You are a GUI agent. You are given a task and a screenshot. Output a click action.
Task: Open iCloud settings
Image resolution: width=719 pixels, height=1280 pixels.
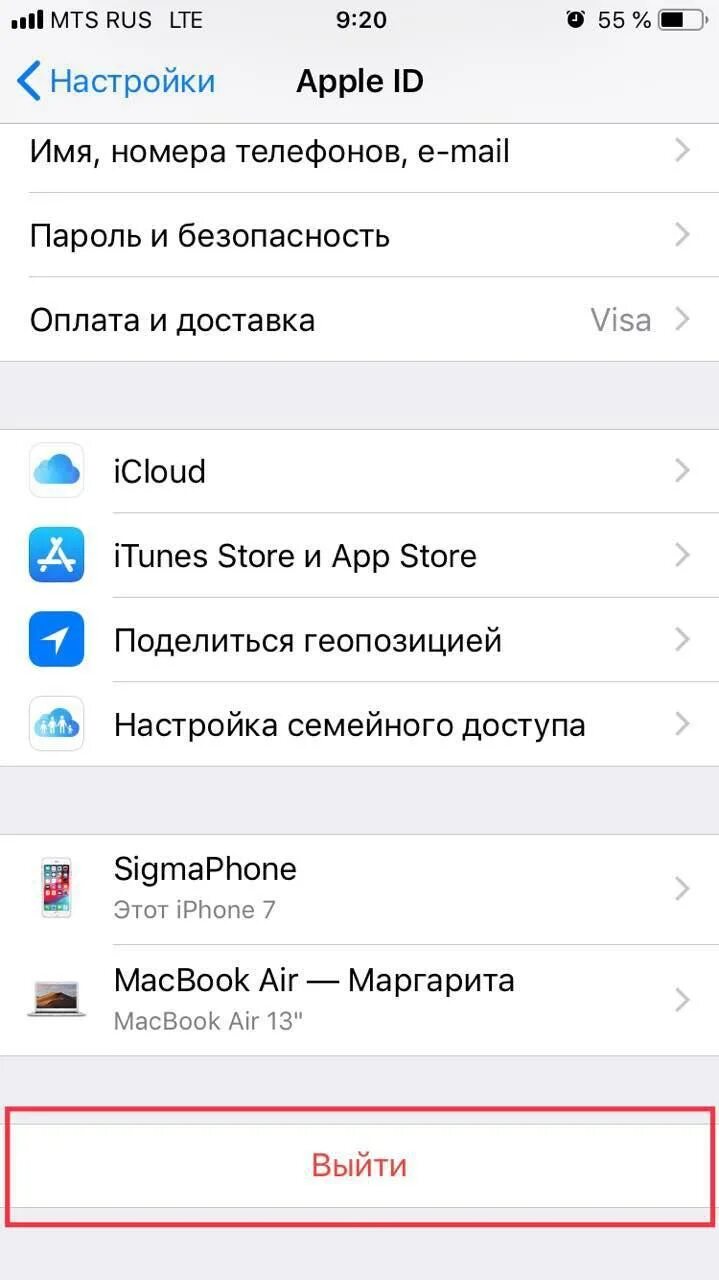[358, 471]
